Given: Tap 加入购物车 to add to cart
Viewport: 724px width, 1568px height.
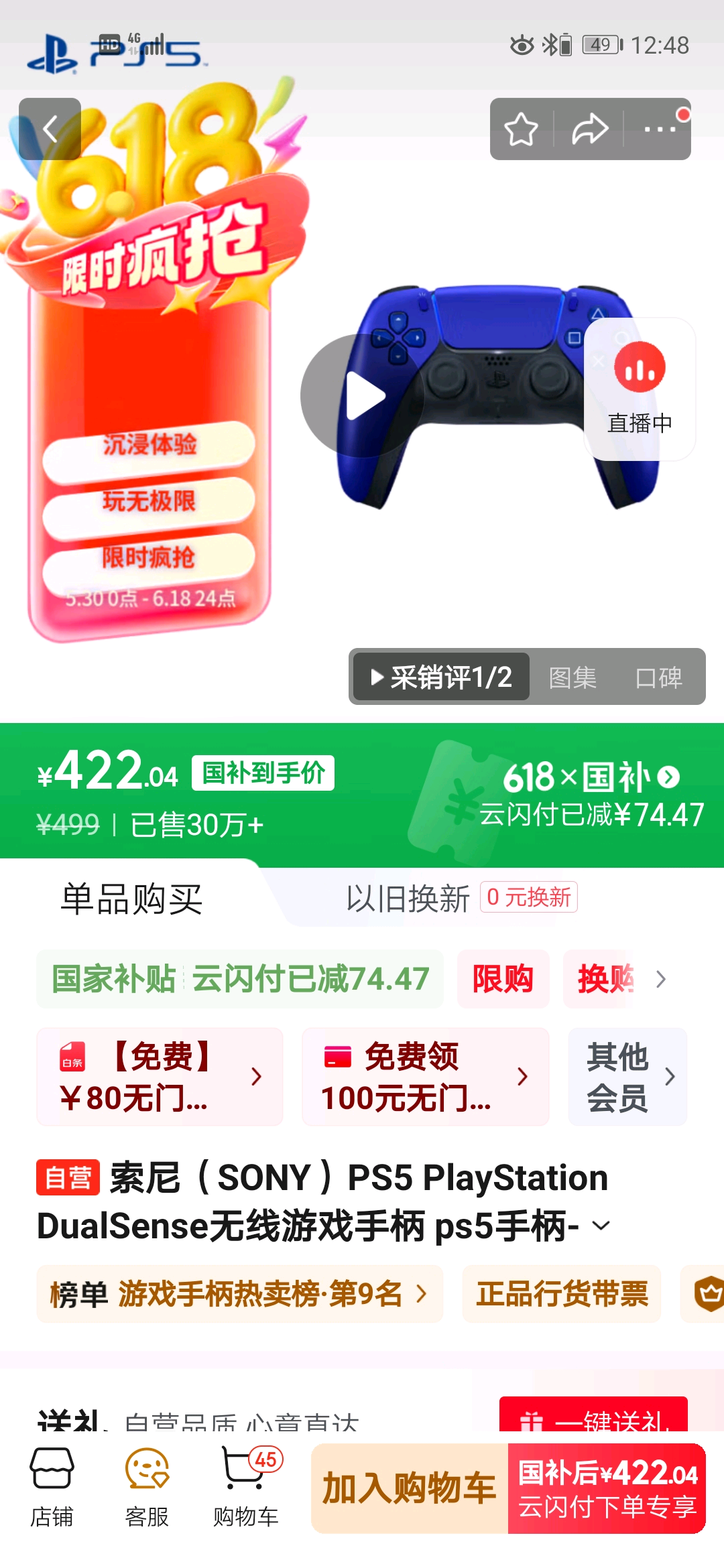Looking at the screenshot, I should 409,1488.
